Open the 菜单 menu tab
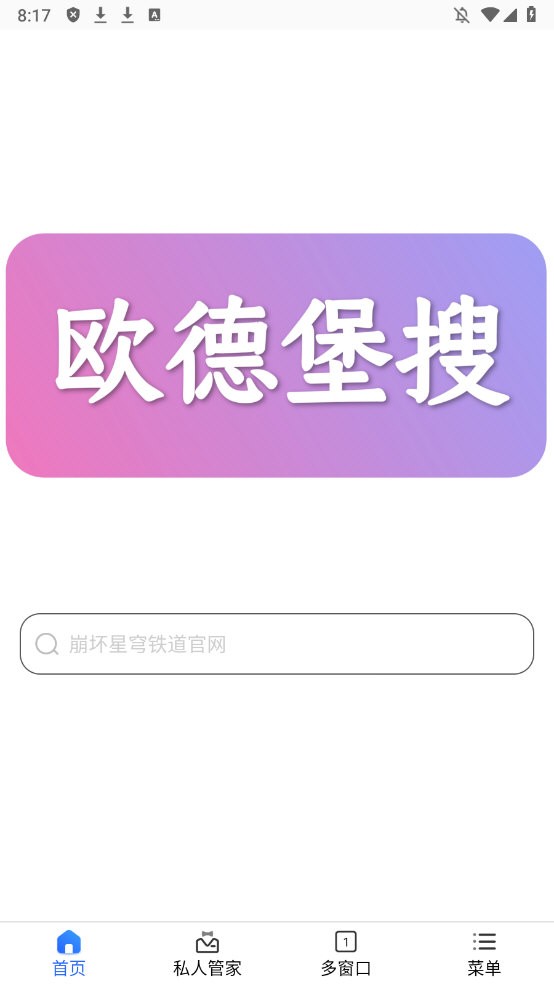The width and height of the screenshot is (554, 984). pos(484,953)
